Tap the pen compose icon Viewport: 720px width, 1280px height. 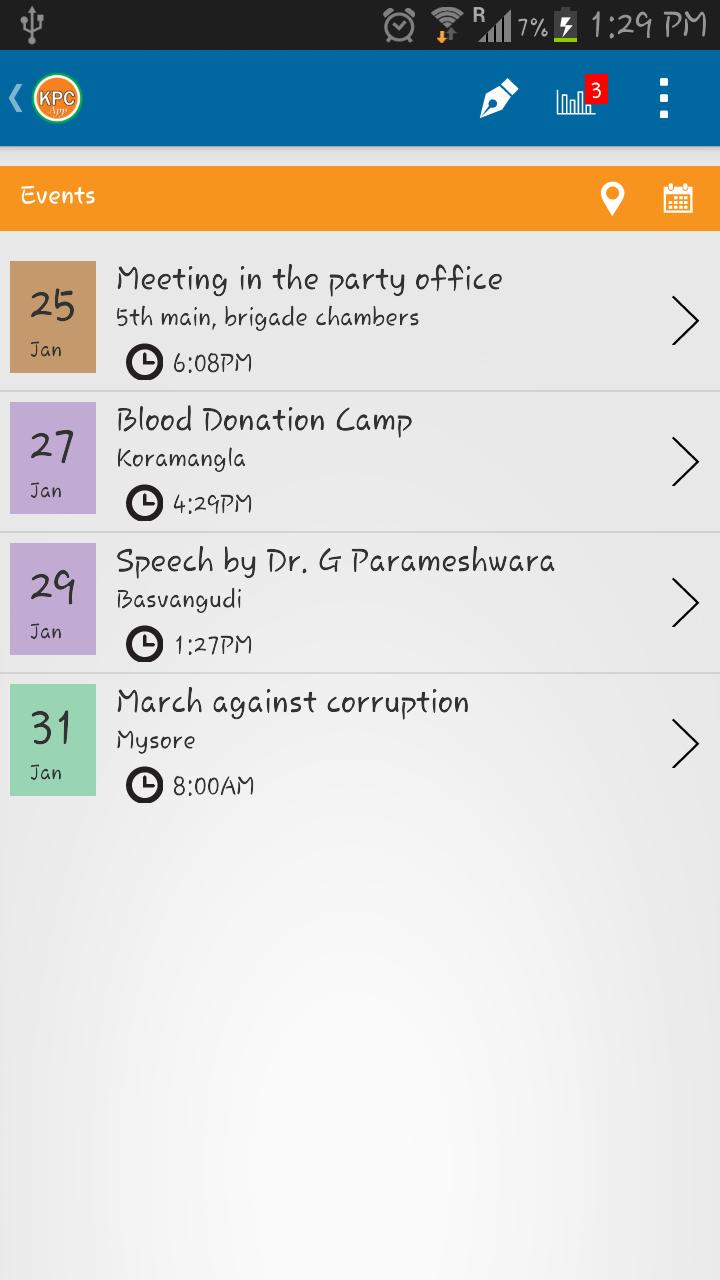click(x=498, y=98)
